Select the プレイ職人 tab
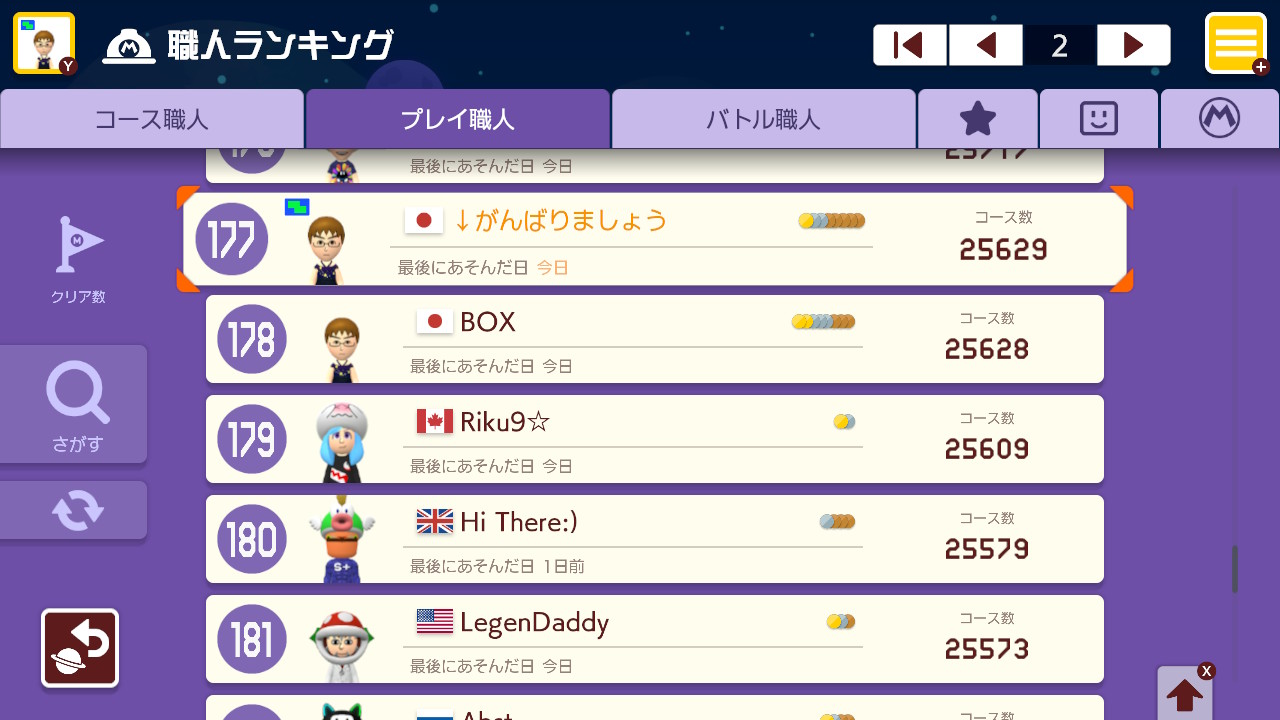 point(457,120)
